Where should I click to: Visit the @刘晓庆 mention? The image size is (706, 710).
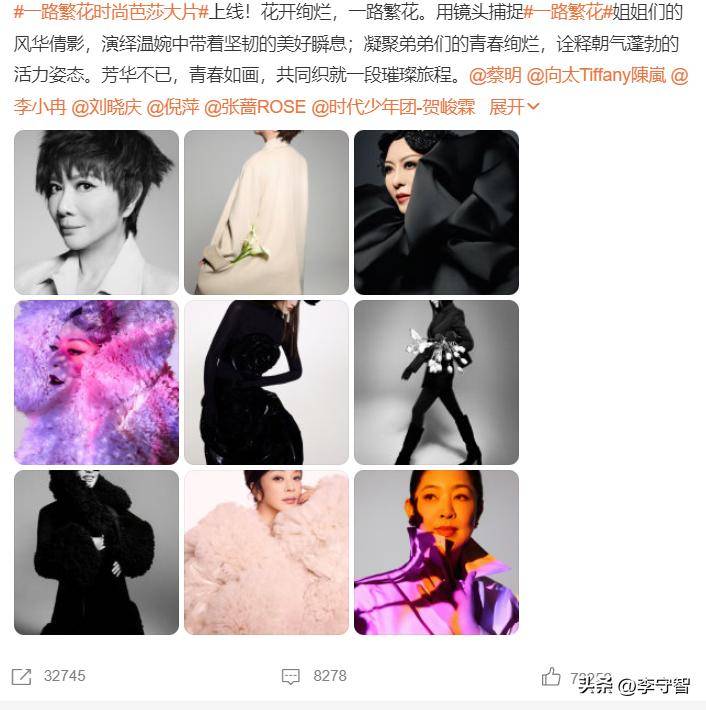105,106
